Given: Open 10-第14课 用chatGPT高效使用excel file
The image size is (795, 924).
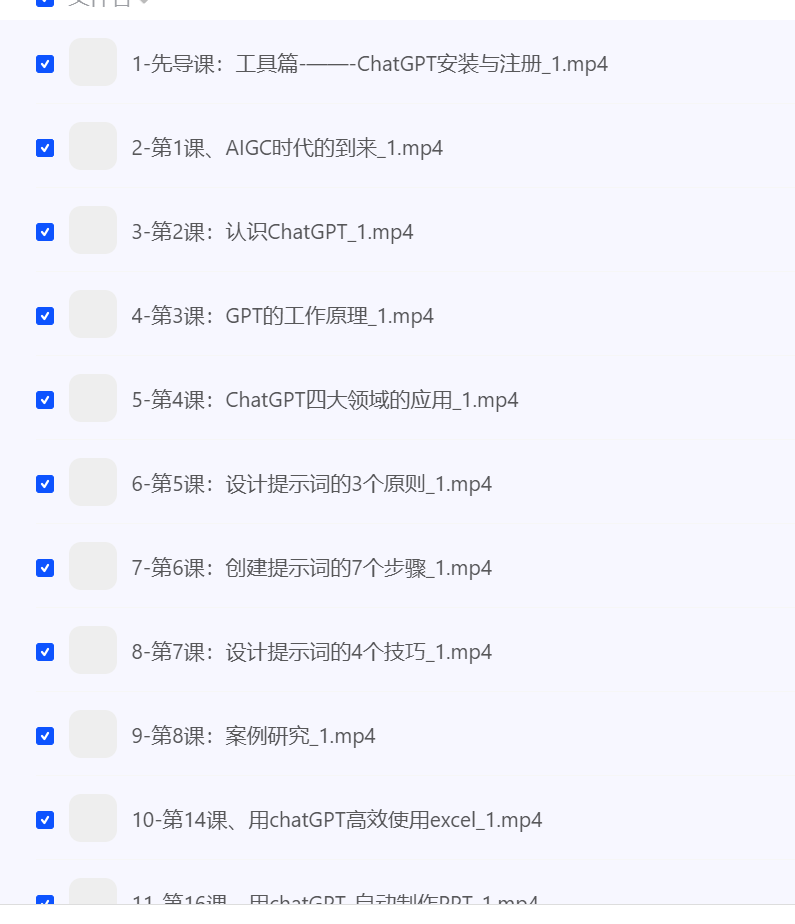Looking at the screenshot, I should 336,820.
